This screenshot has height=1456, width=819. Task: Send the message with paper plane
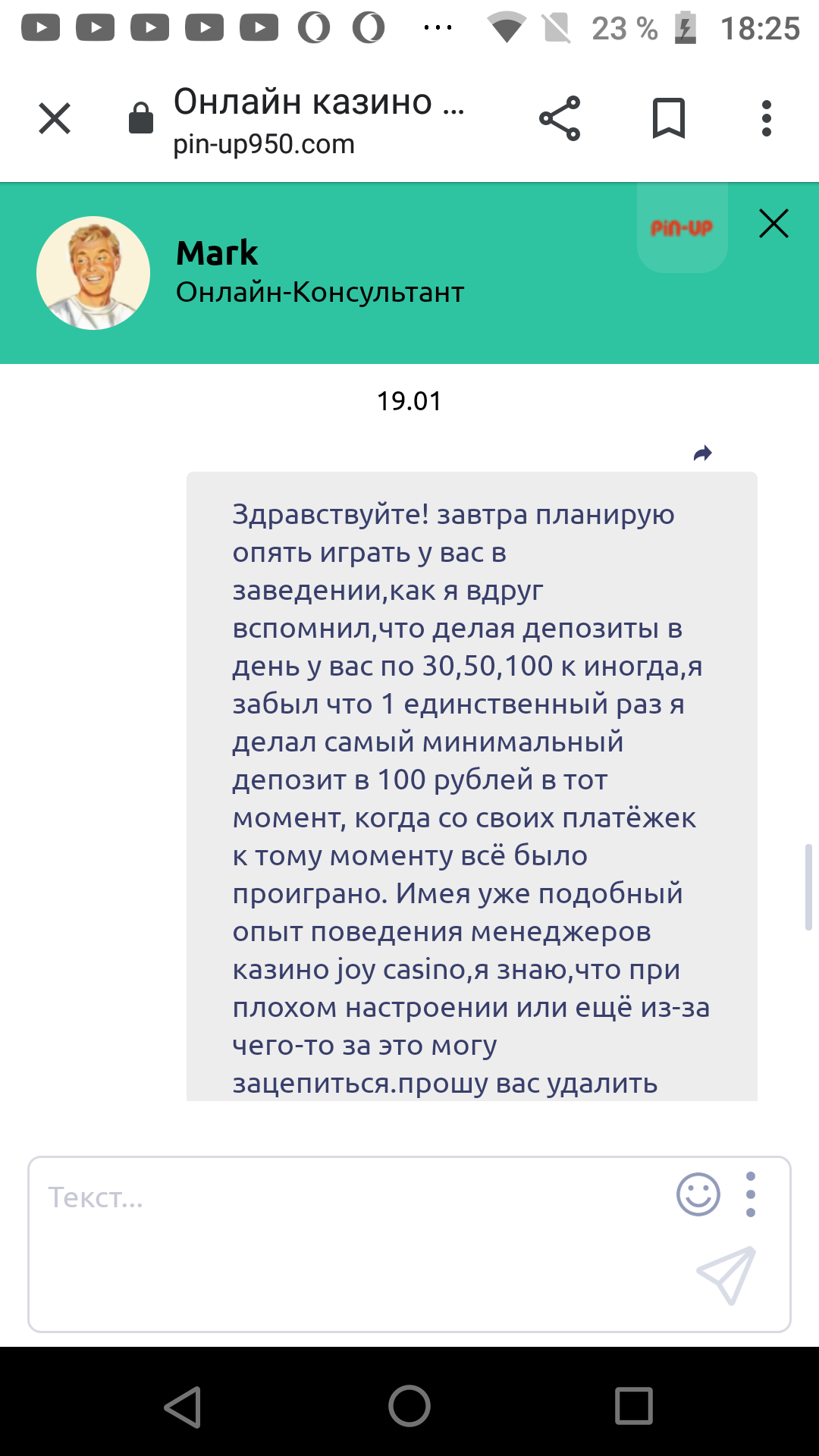(726, 1276)
